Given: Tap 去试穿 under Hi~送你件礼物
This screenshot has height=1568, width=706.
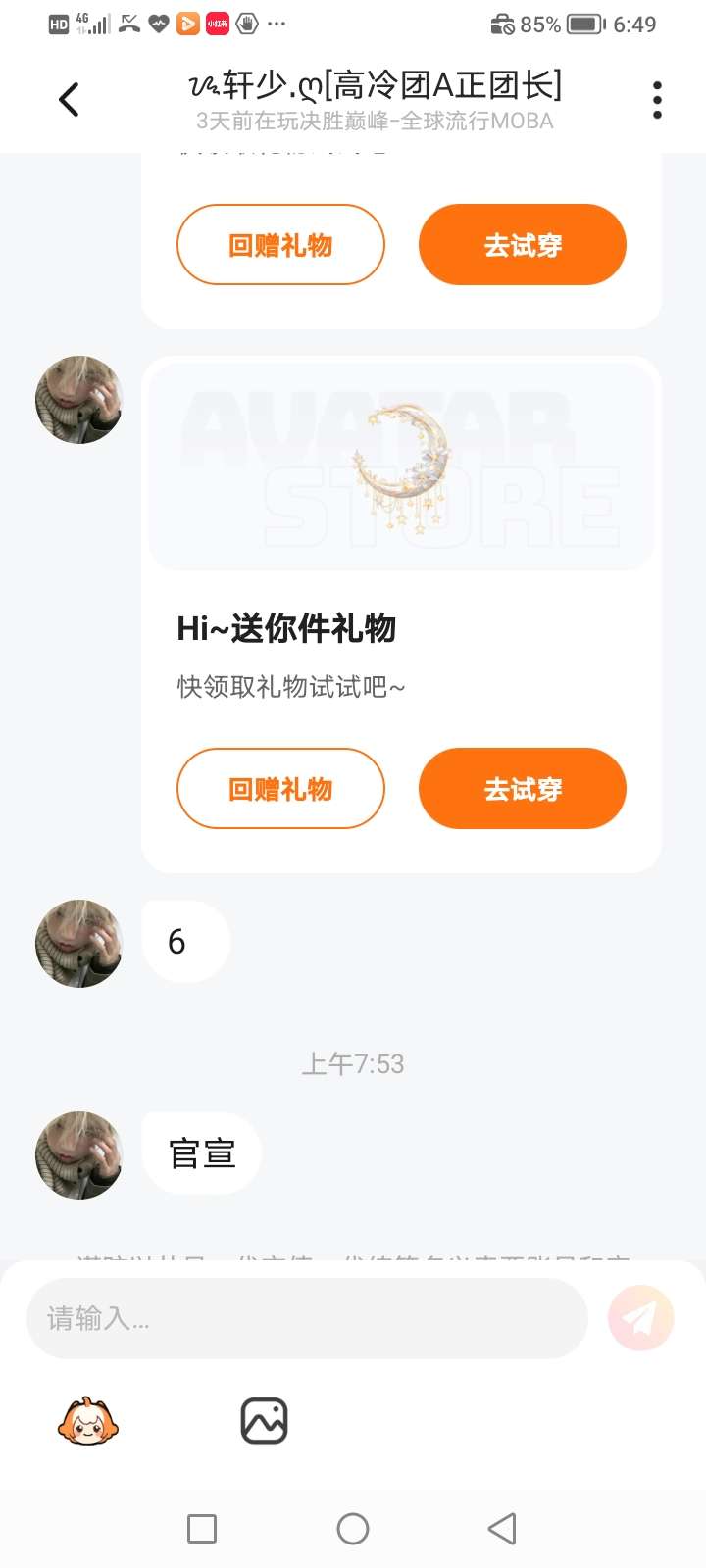Looking at the screenshot, I should click(x=522, y=789).
